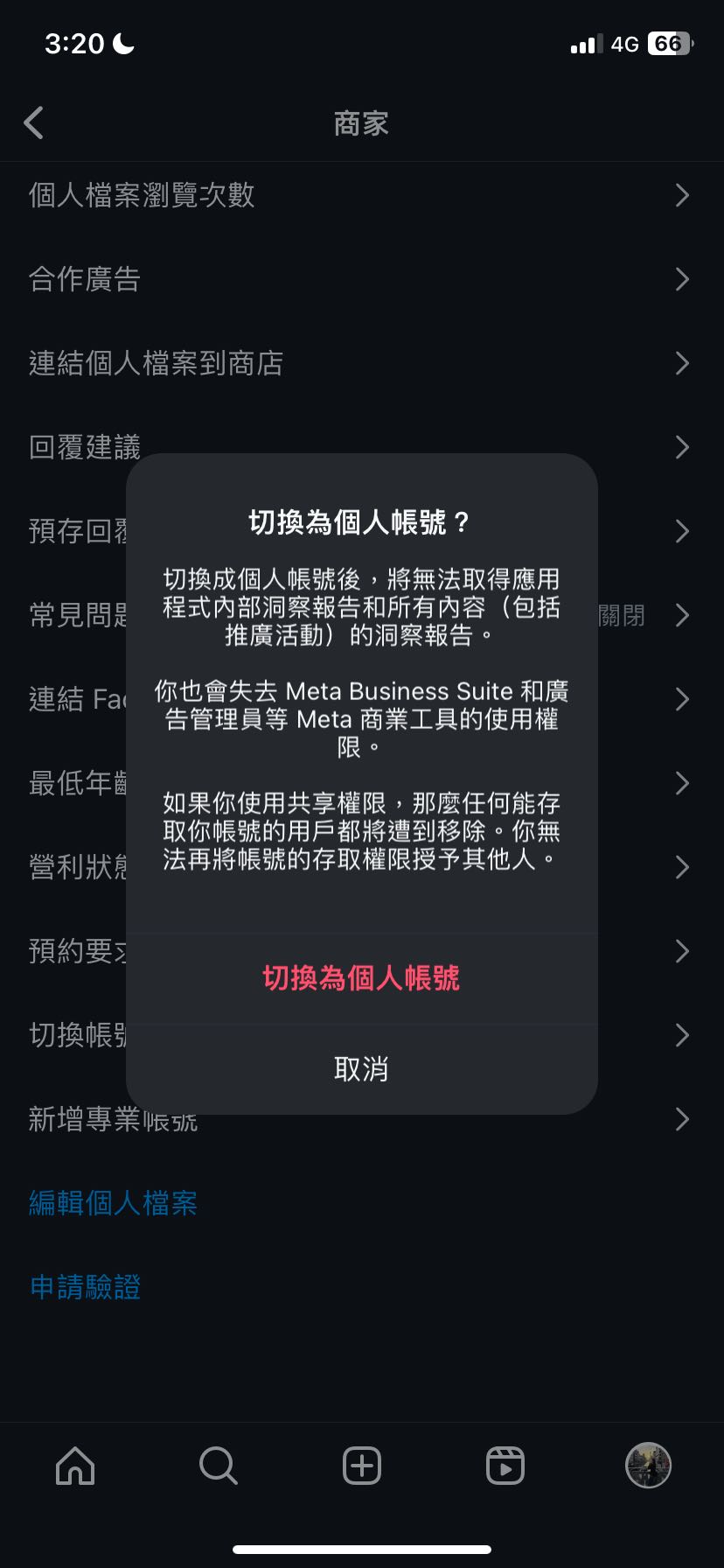Viewport: 724px width, 1568px height.
Task: Tap 取消 to dismiss the dialog
Action: pyautogui.click(x=362, y=1068)
